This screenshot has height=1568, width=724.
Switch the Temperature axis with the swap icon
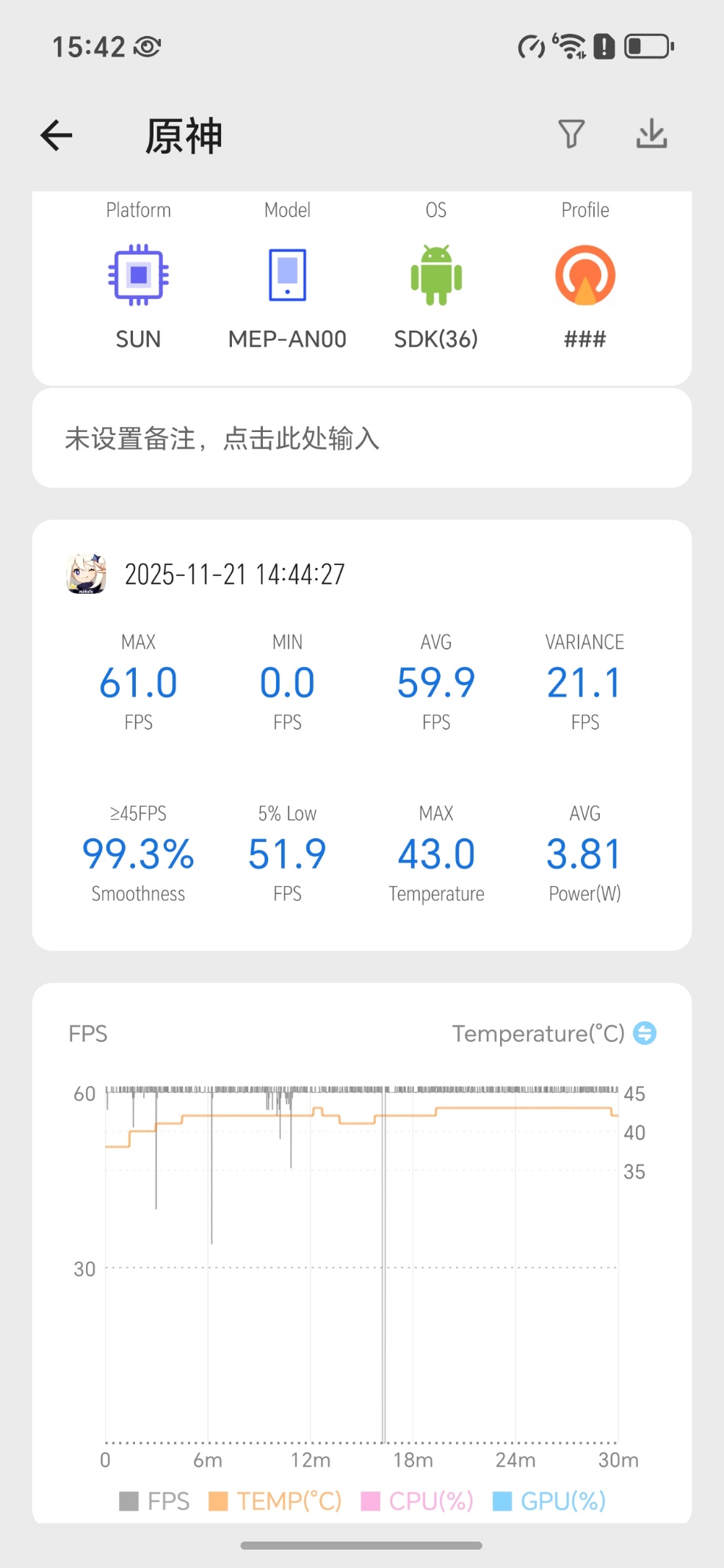coord(645,1033)
